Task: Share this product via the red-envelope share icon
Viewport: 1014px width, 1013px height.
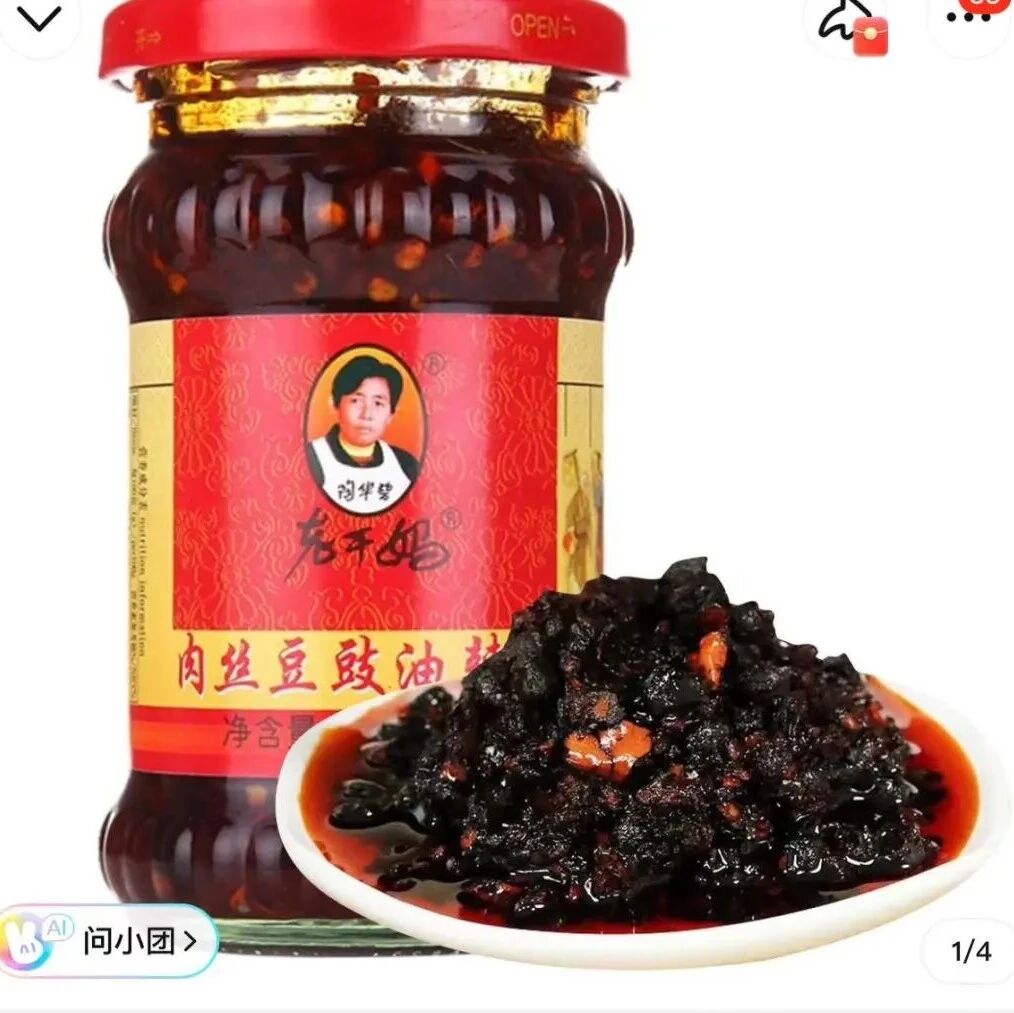Action: click(851, 25)
